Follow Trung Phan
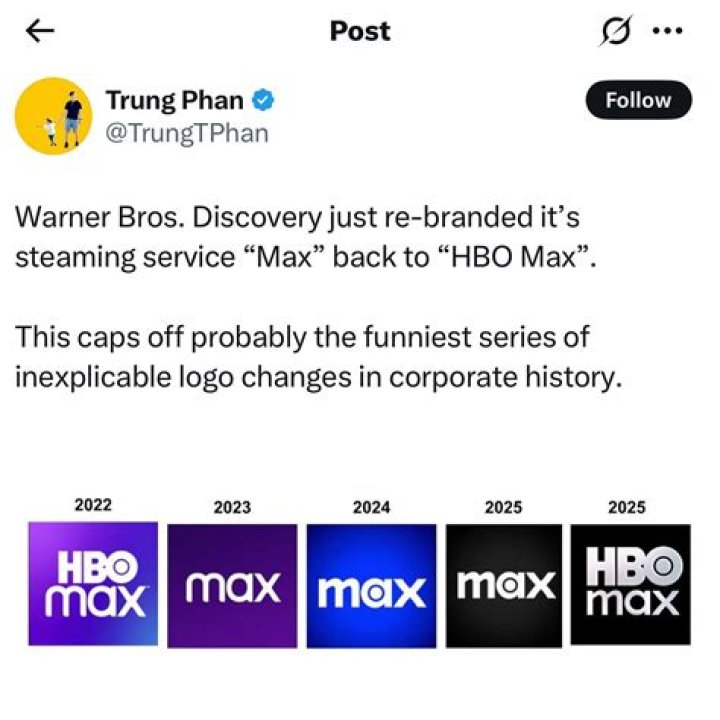Image resolution: width=720 pixels, height=720 pixels. coord(638,100)
